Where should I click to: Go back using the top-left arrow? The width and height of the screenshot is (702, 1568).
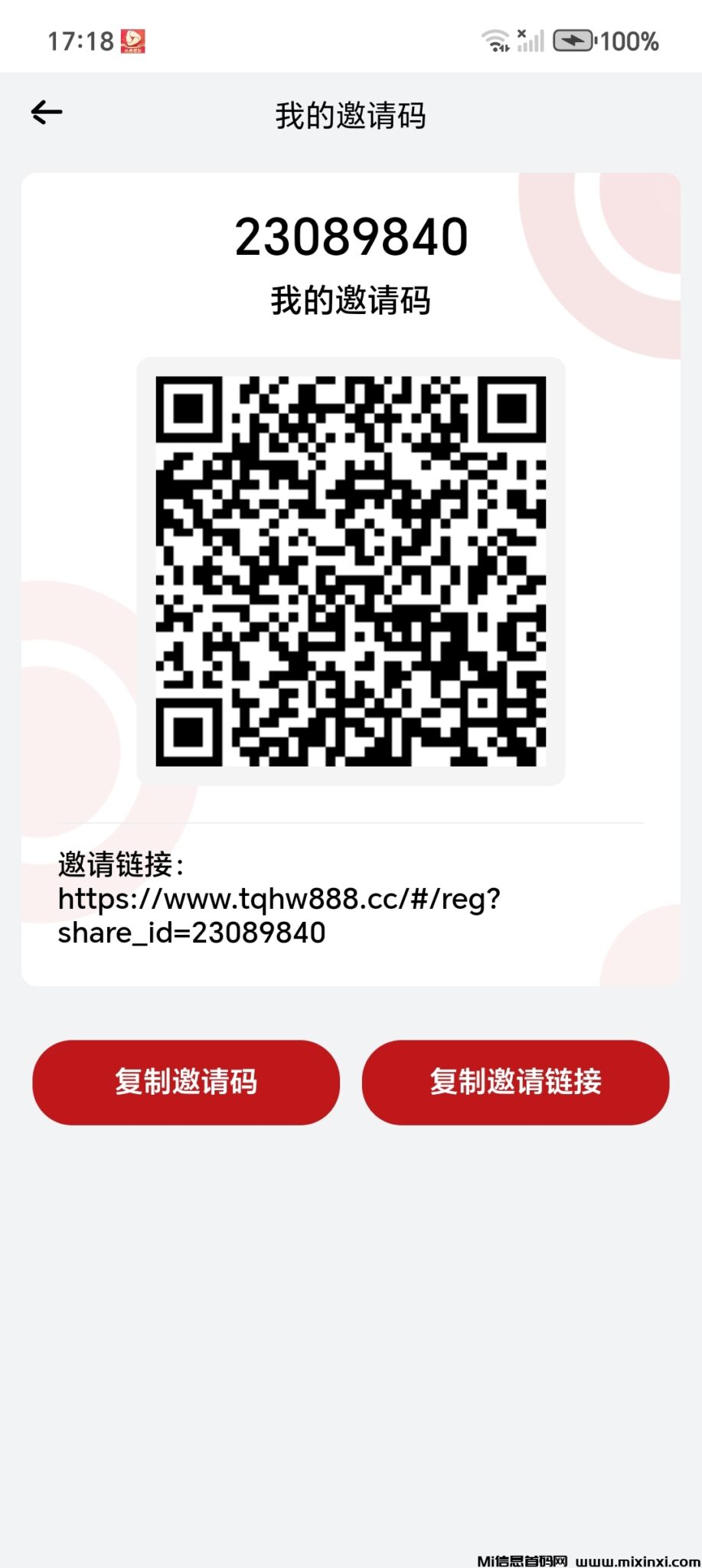pos(47,113)
